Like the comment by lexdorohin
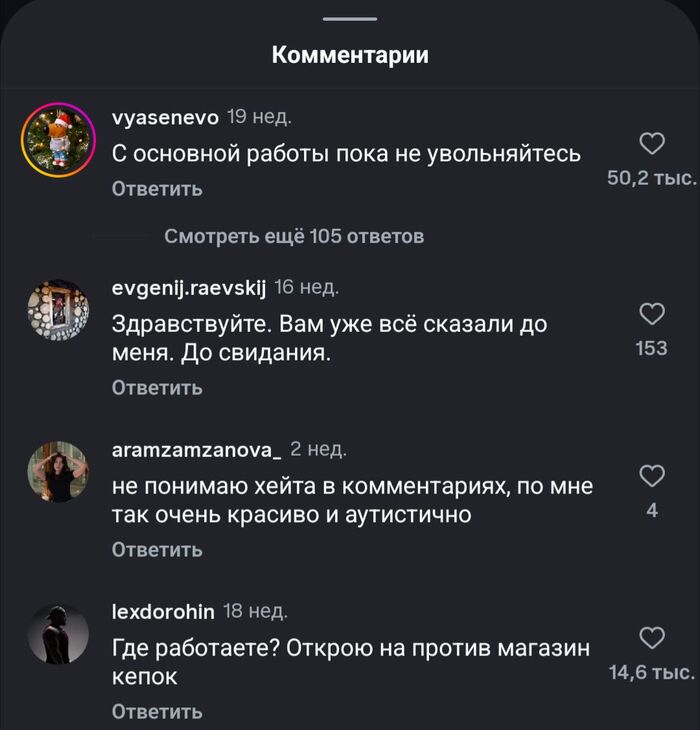The width and height of the screenshot is (700, 730). tap(651, 638)
